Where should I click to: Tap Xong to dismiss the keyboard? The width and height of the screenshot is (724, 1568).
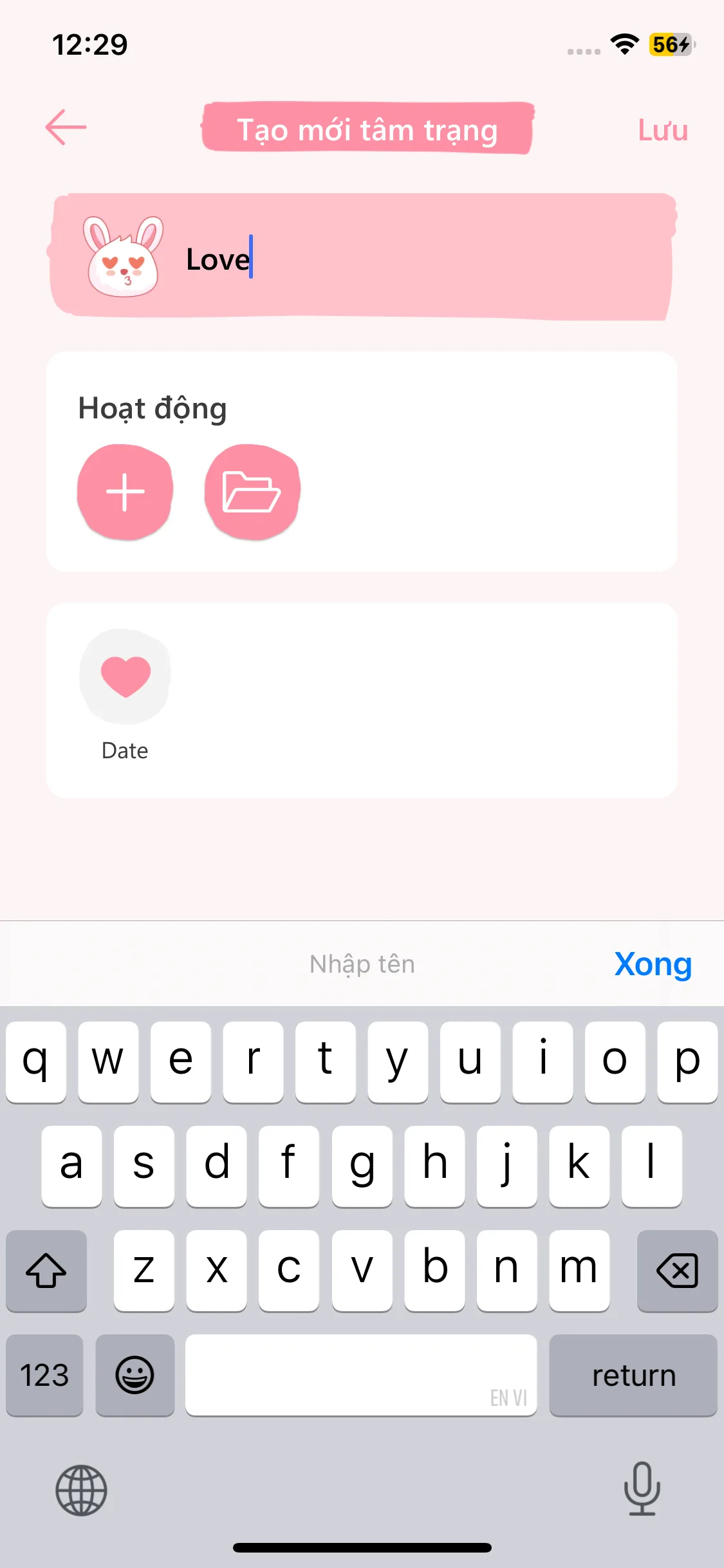653,964
